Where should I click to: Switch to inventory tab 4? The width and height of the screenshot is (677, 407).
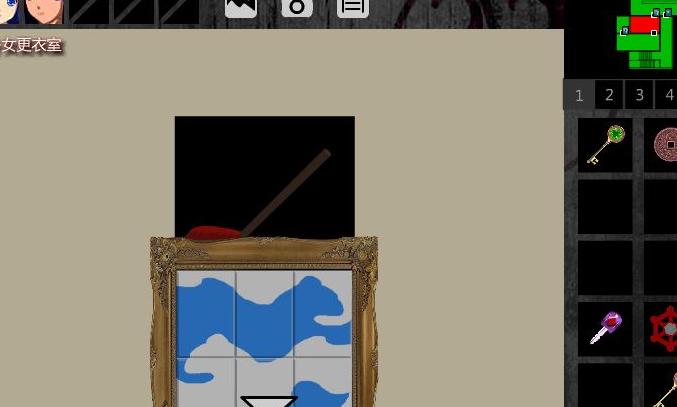[x=668, y=95]
